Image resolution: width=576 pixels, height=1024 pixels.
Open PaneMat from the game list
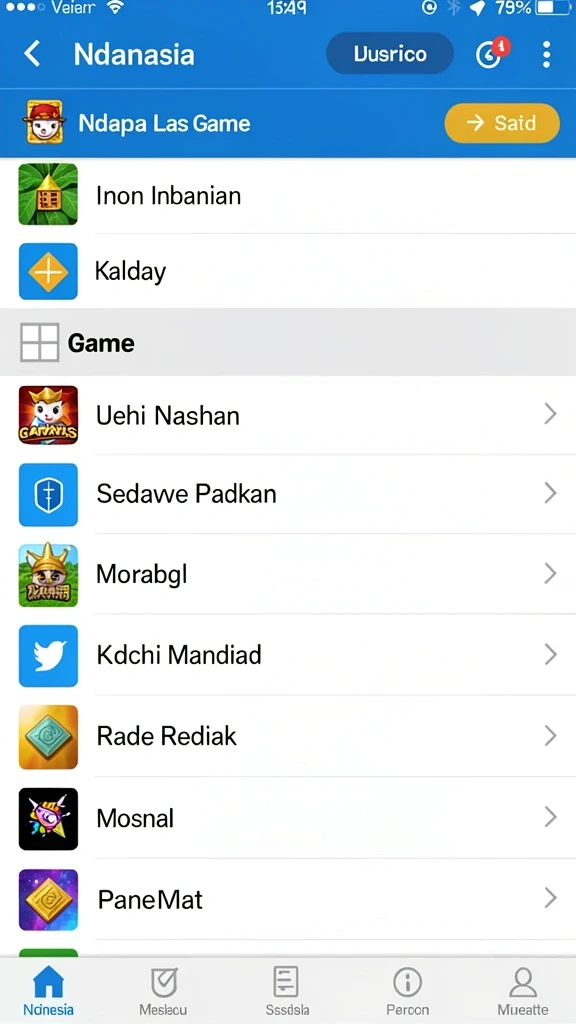pyautogui.click(x=288, y=899)
